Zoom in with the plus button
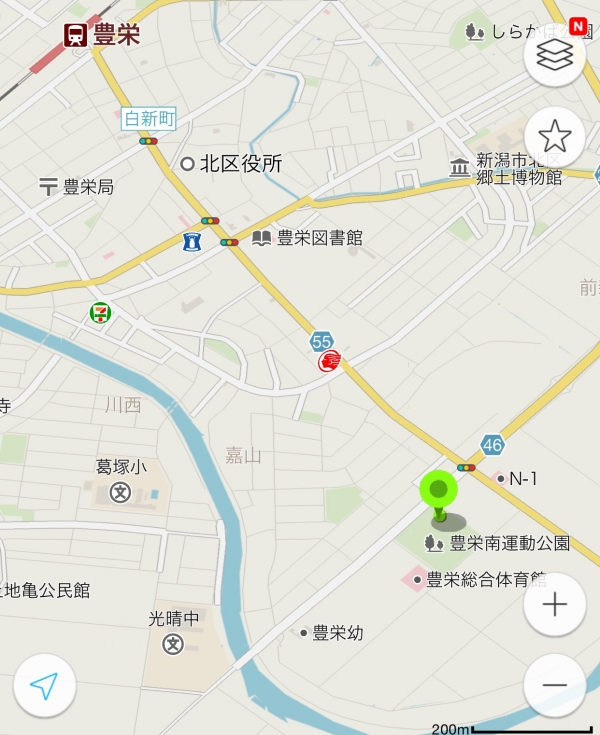Screen dimensions: 600x735 coord(554,604)
